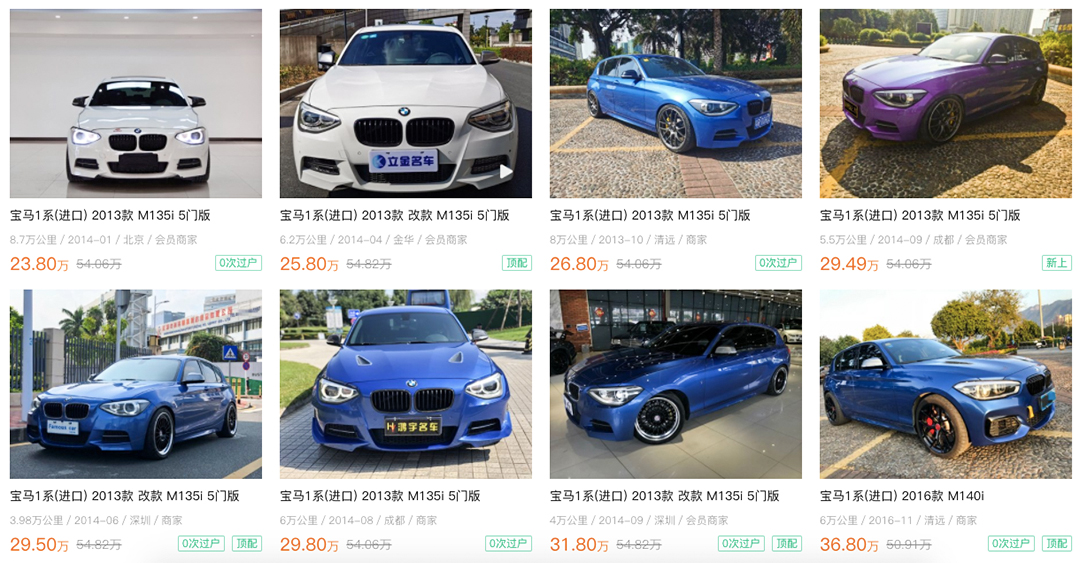This screenshot has width=1080, height=563.
Task: View the 29.50万 改款 M135i in 深圳
Action: click(135, 384)
